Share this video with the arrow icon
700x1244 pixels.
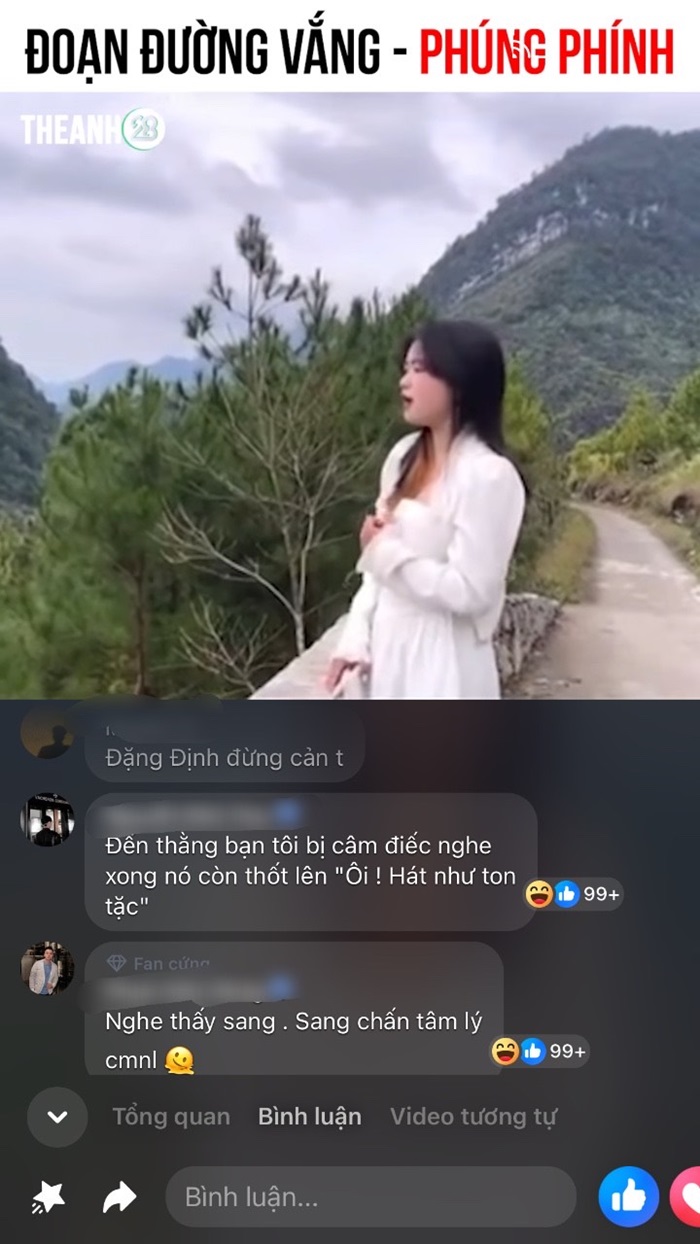tap(120, 1197)
